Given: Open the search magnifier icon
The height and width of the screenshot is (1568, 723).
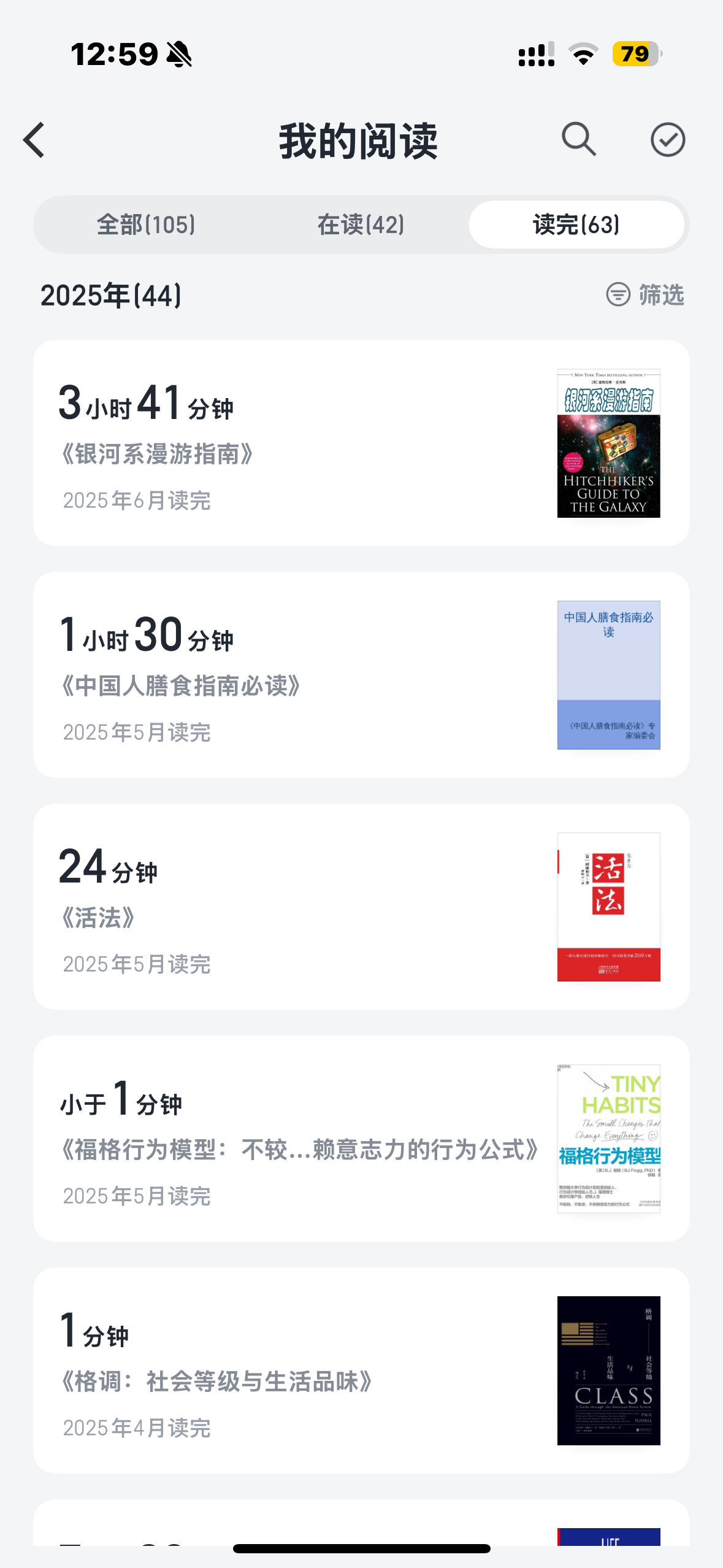Looking at the screenshot, I should [x=578, y=139].
